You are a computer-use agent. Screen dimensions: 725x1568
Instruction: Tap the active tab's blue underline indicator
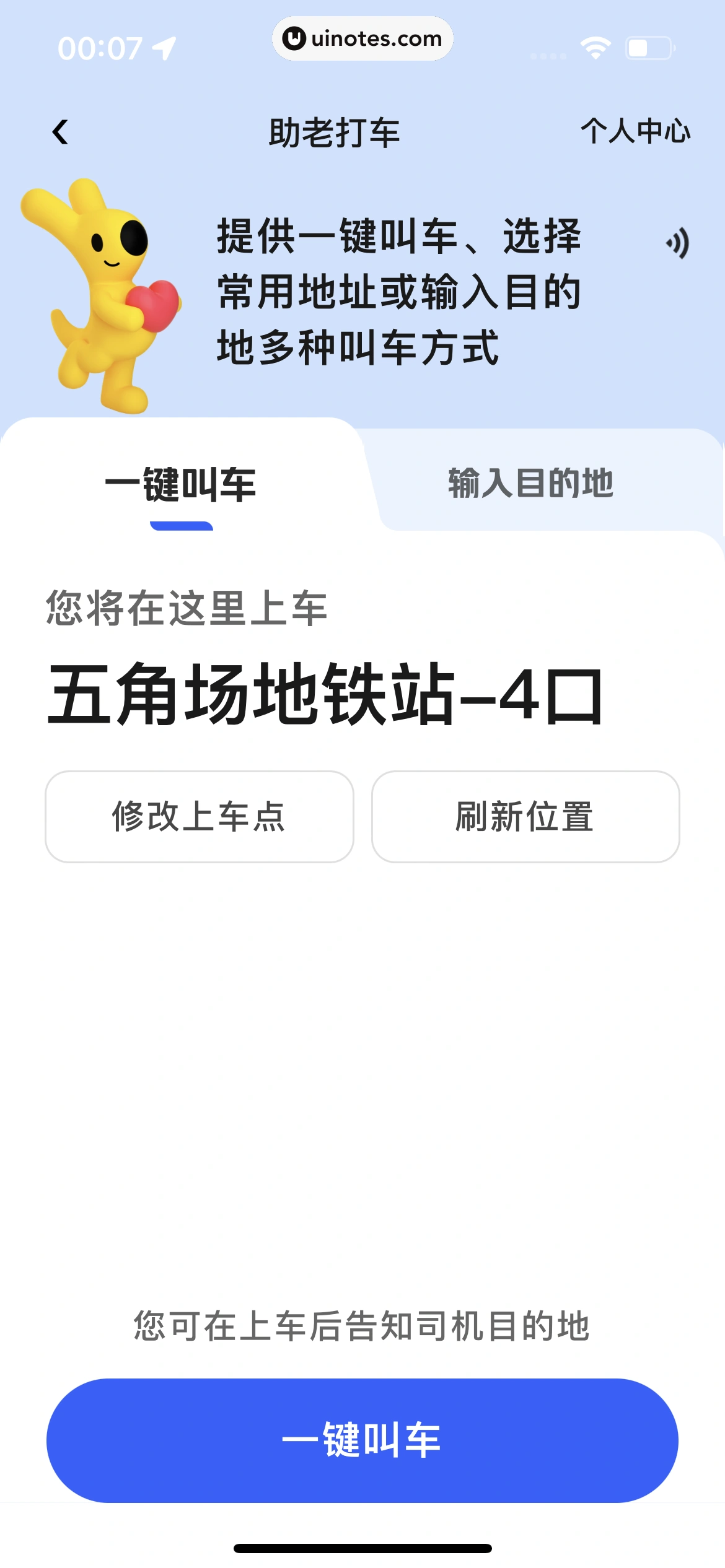pos(182,526)
